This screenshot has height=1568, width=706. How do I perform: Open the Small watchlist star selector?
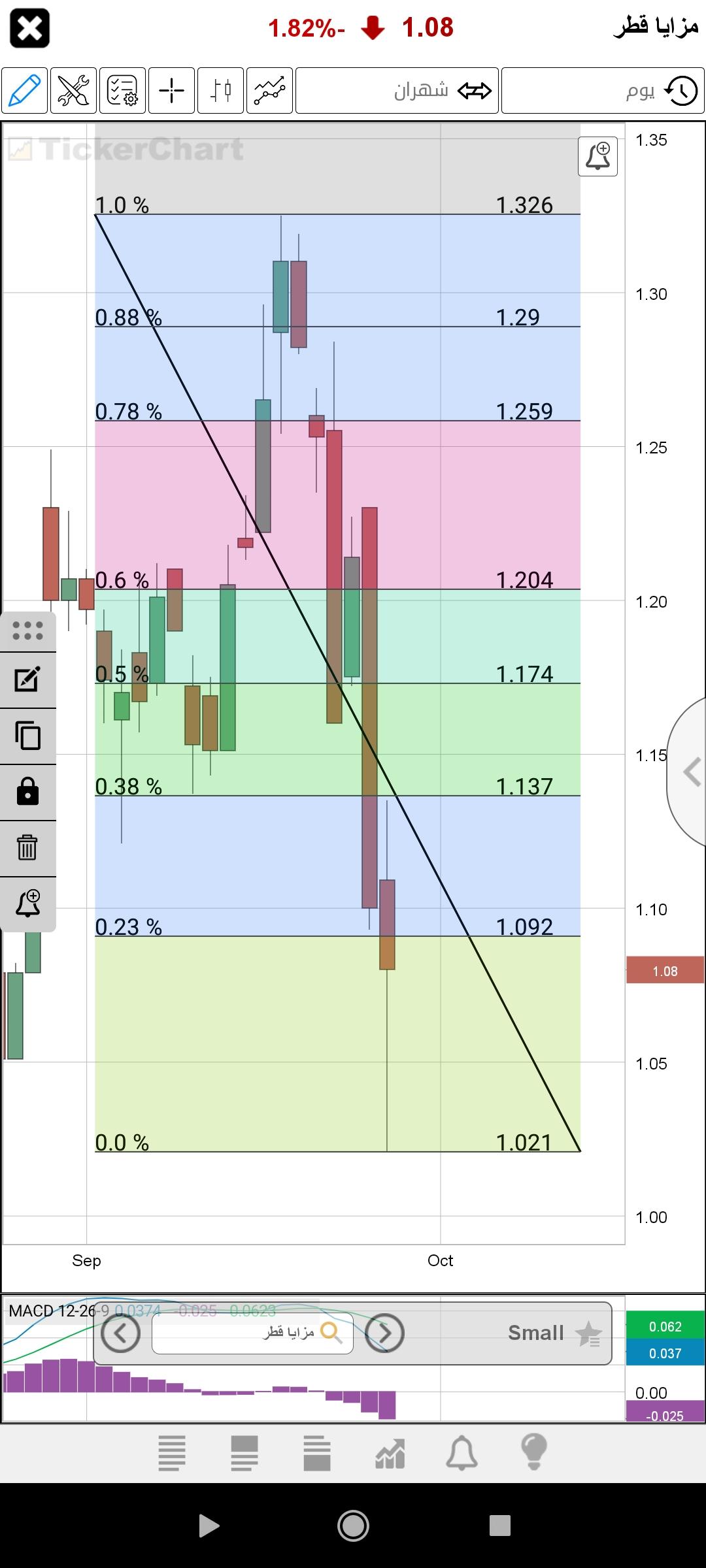click(554, 1333)
